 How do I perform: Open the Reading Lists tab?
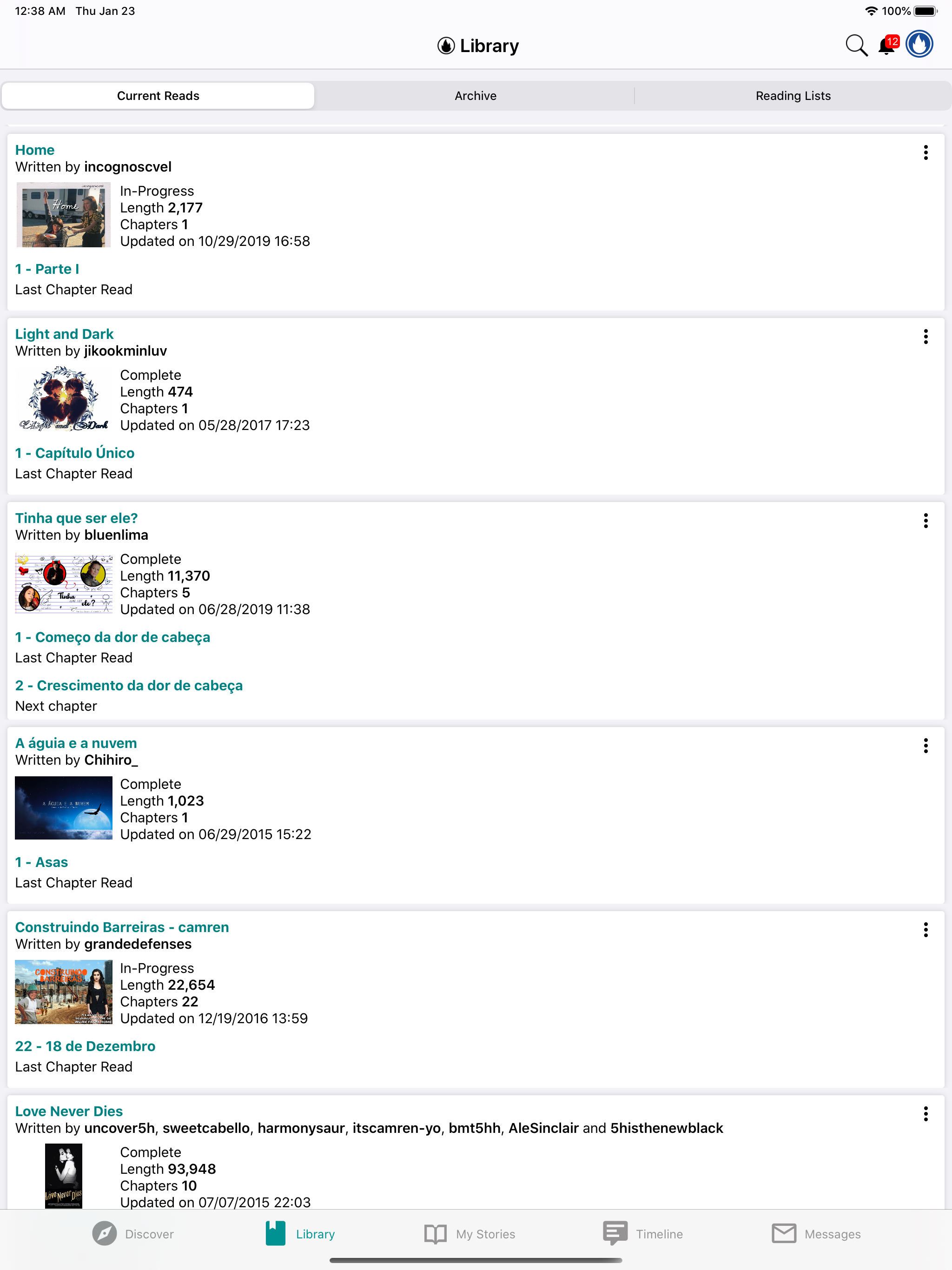click(x=793, y=95)
